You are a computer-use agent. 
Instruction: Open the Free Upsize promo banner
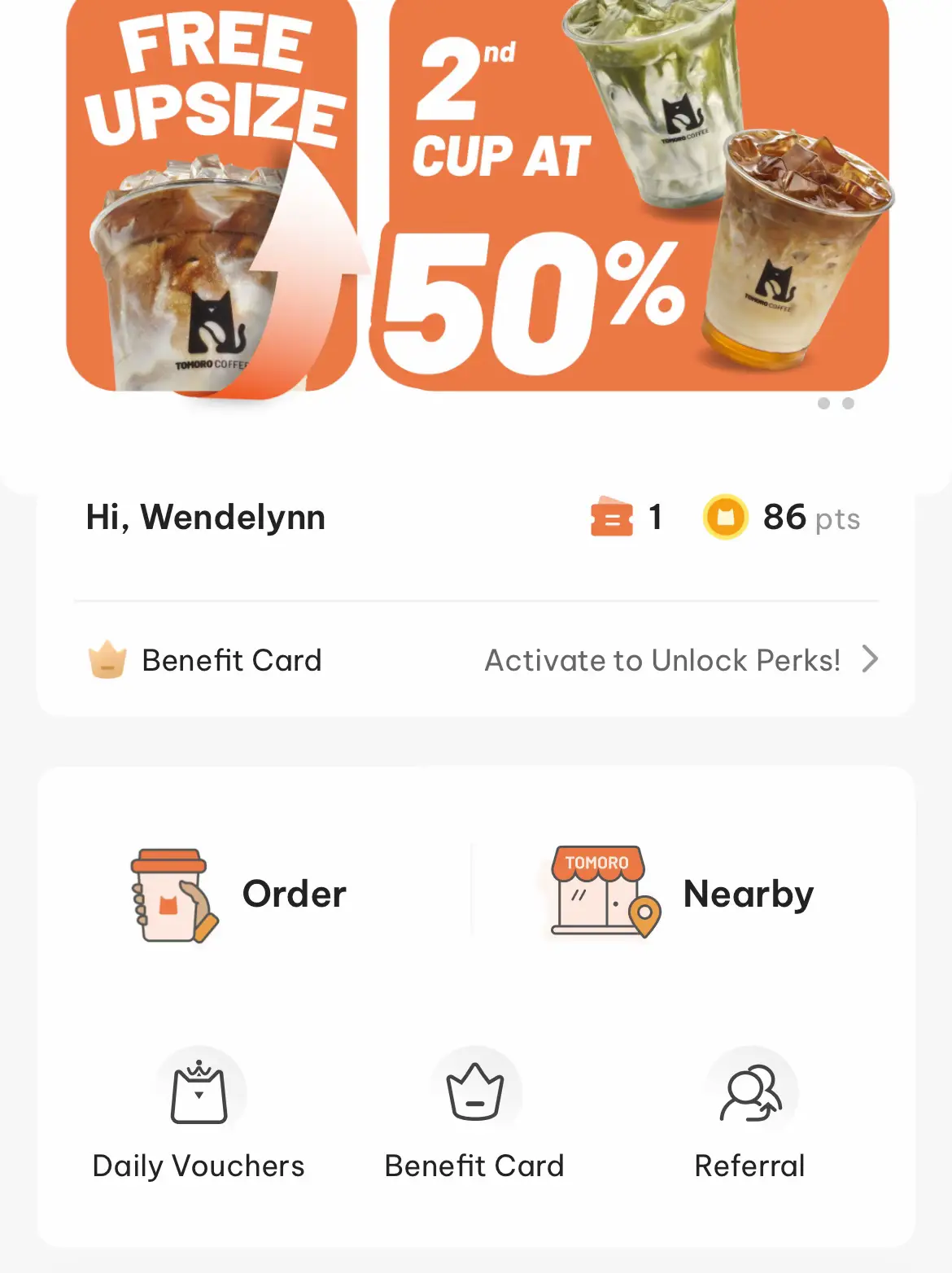(212, 195)
